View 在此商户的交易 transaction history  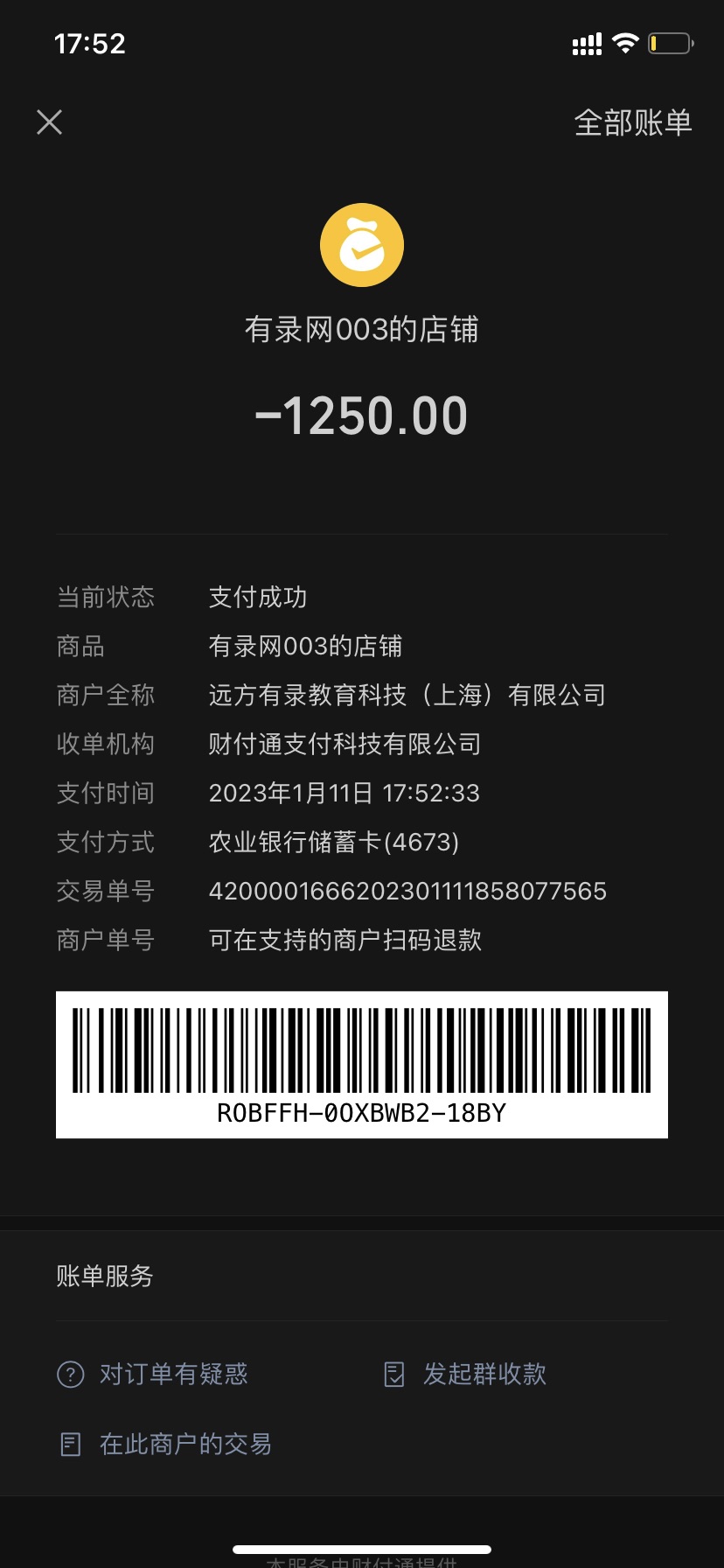[x=166, y=1444]
